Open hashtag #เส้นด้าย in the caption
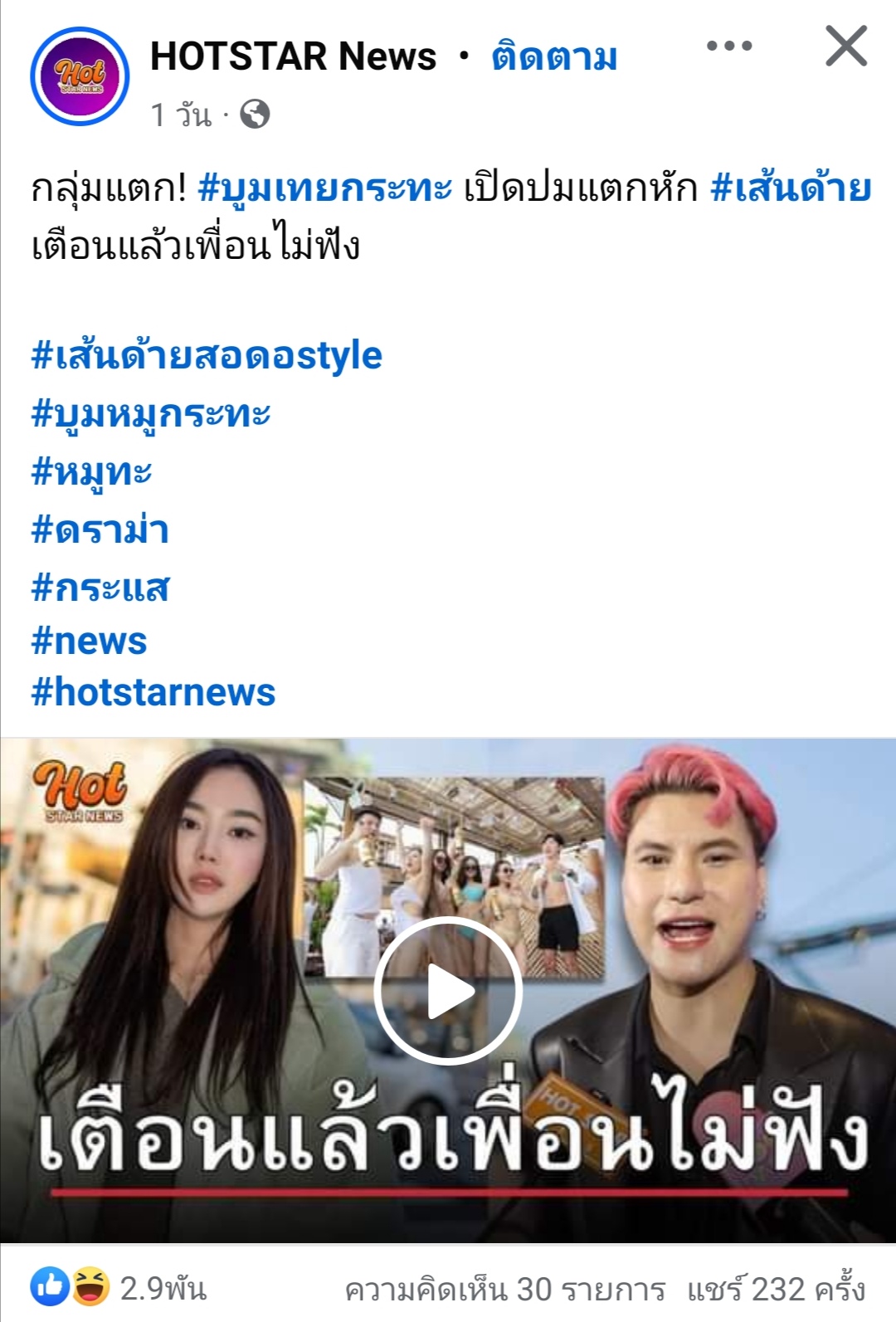Image resolution: width=896 pixels, height=1322 pixels. [x=790, y=188]
